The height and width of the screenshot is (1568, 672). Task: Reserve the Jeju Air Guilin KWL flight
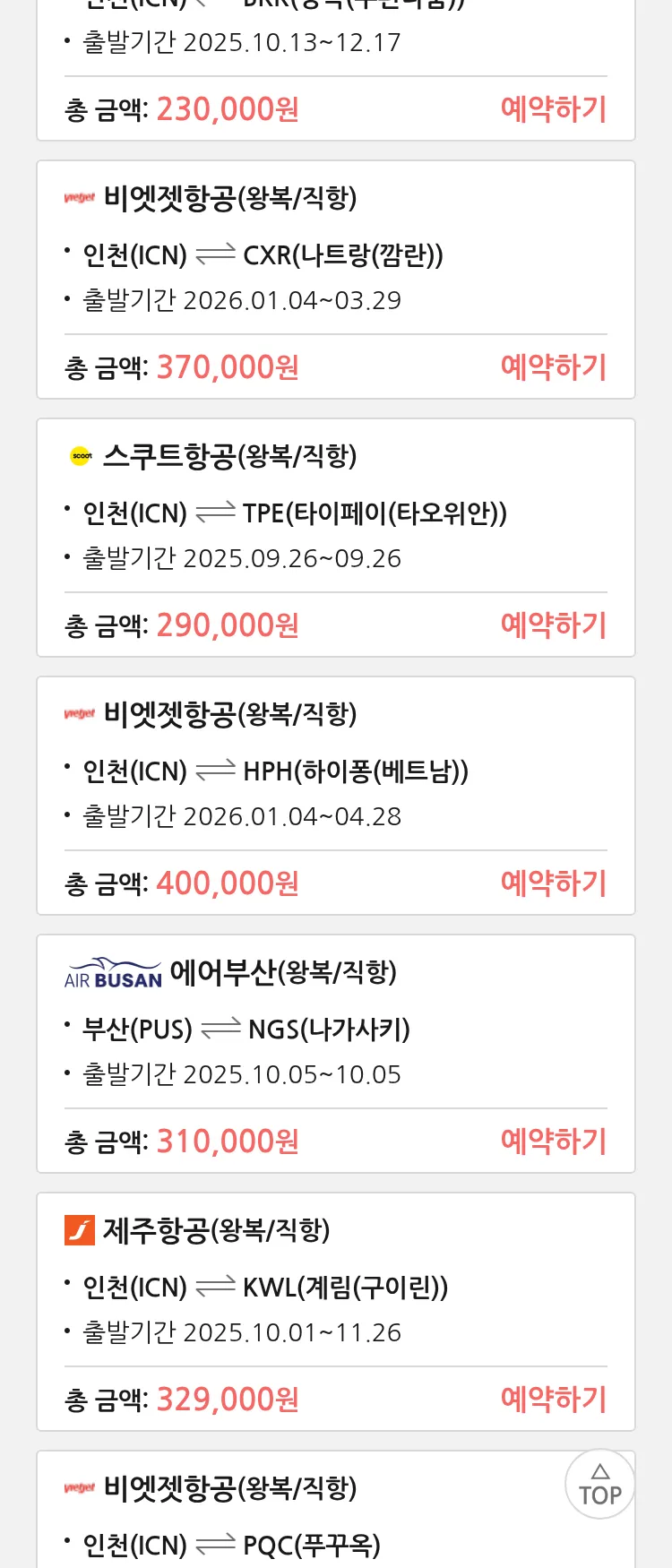(x=553, y=1400)
